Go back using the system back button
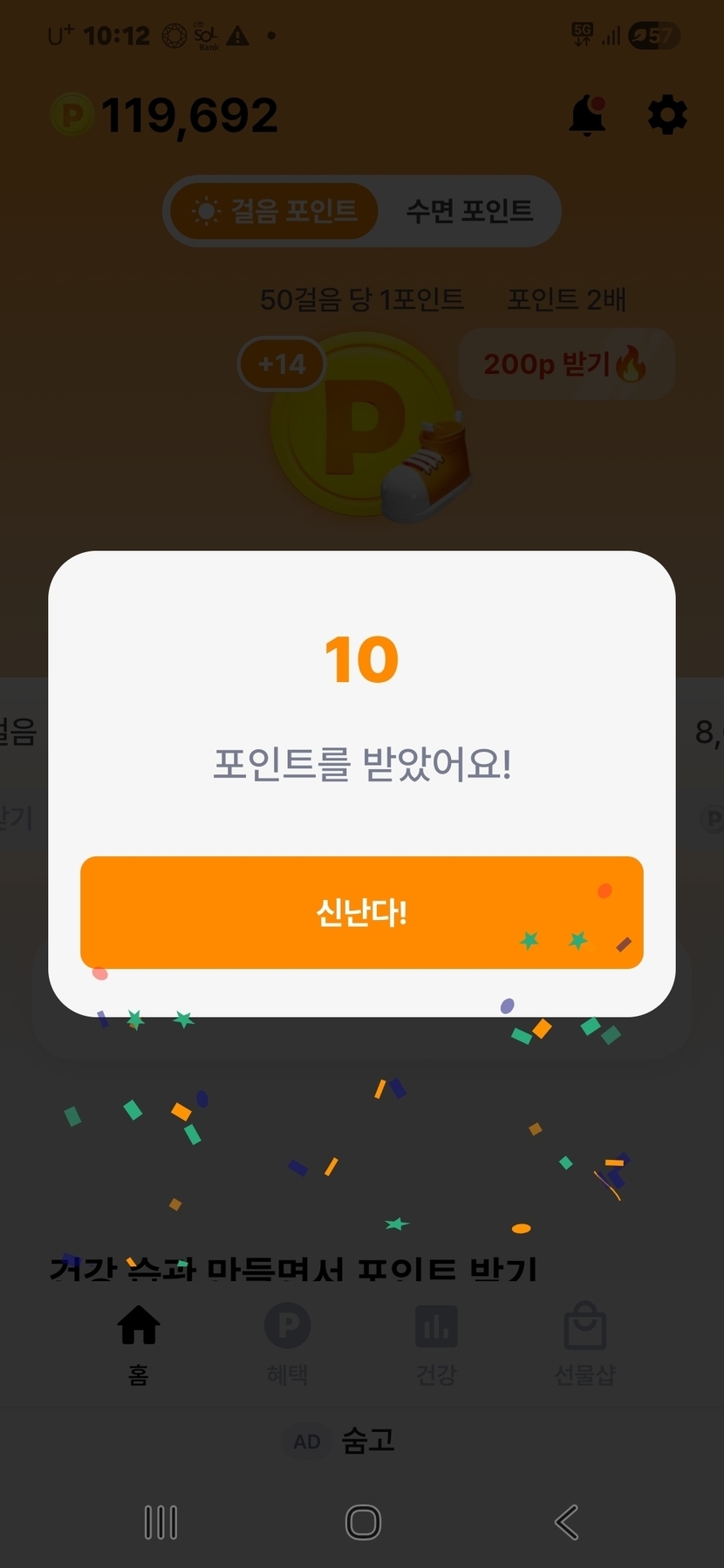This screenshot has width=724, height=1568. tap(566, 1523)
